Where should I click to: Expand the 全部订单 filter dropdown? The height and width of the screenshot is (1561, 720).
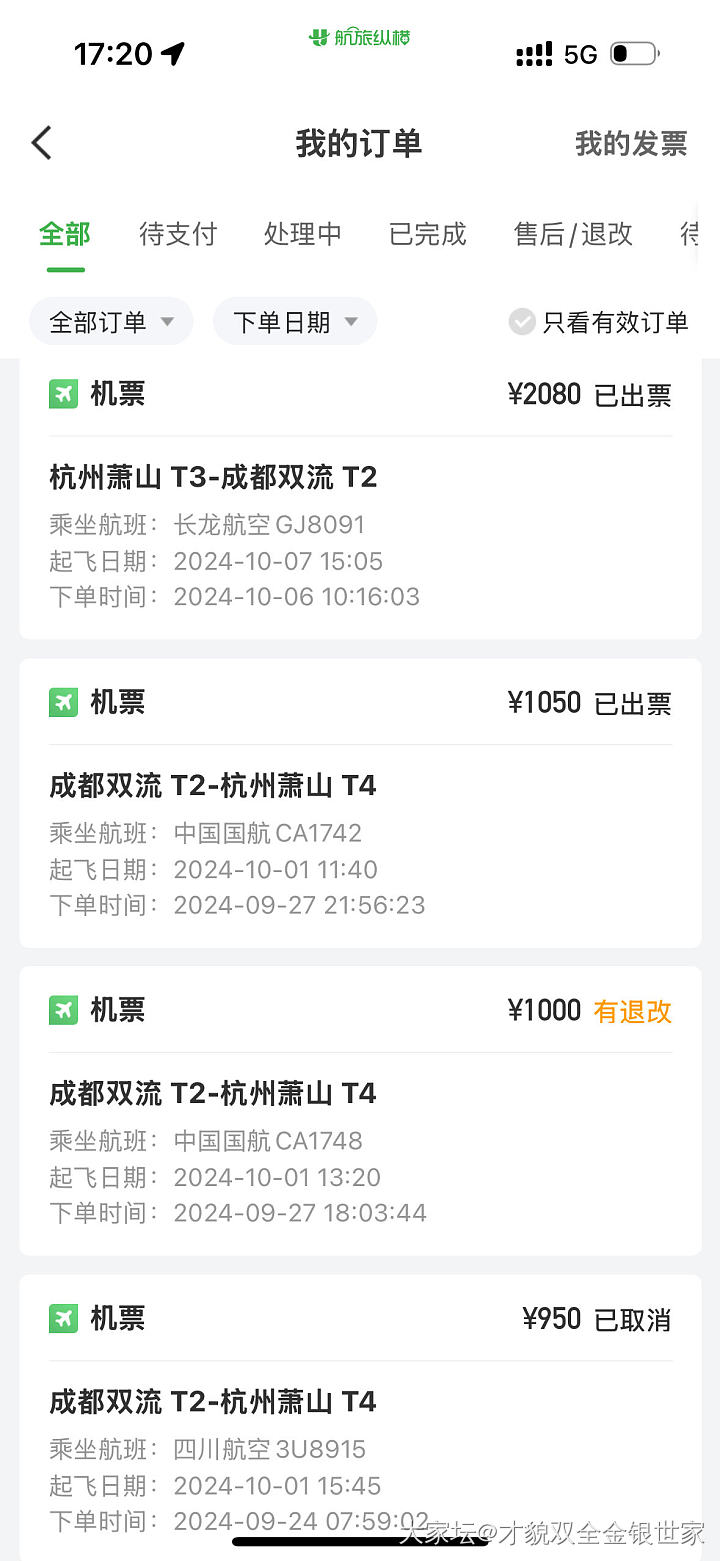coord(111,322)
